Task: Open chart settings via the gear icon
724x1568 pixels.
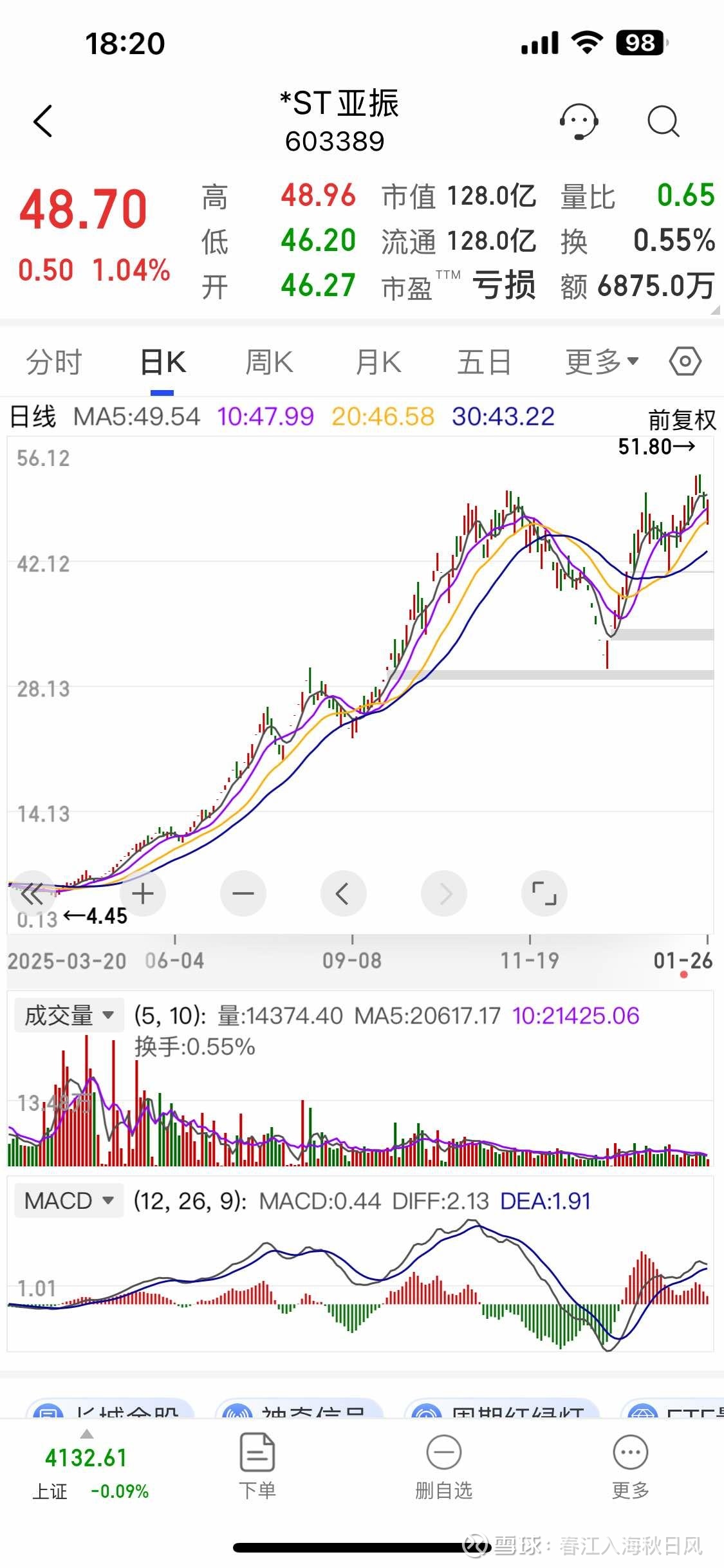Action: (x=684, y=361)
